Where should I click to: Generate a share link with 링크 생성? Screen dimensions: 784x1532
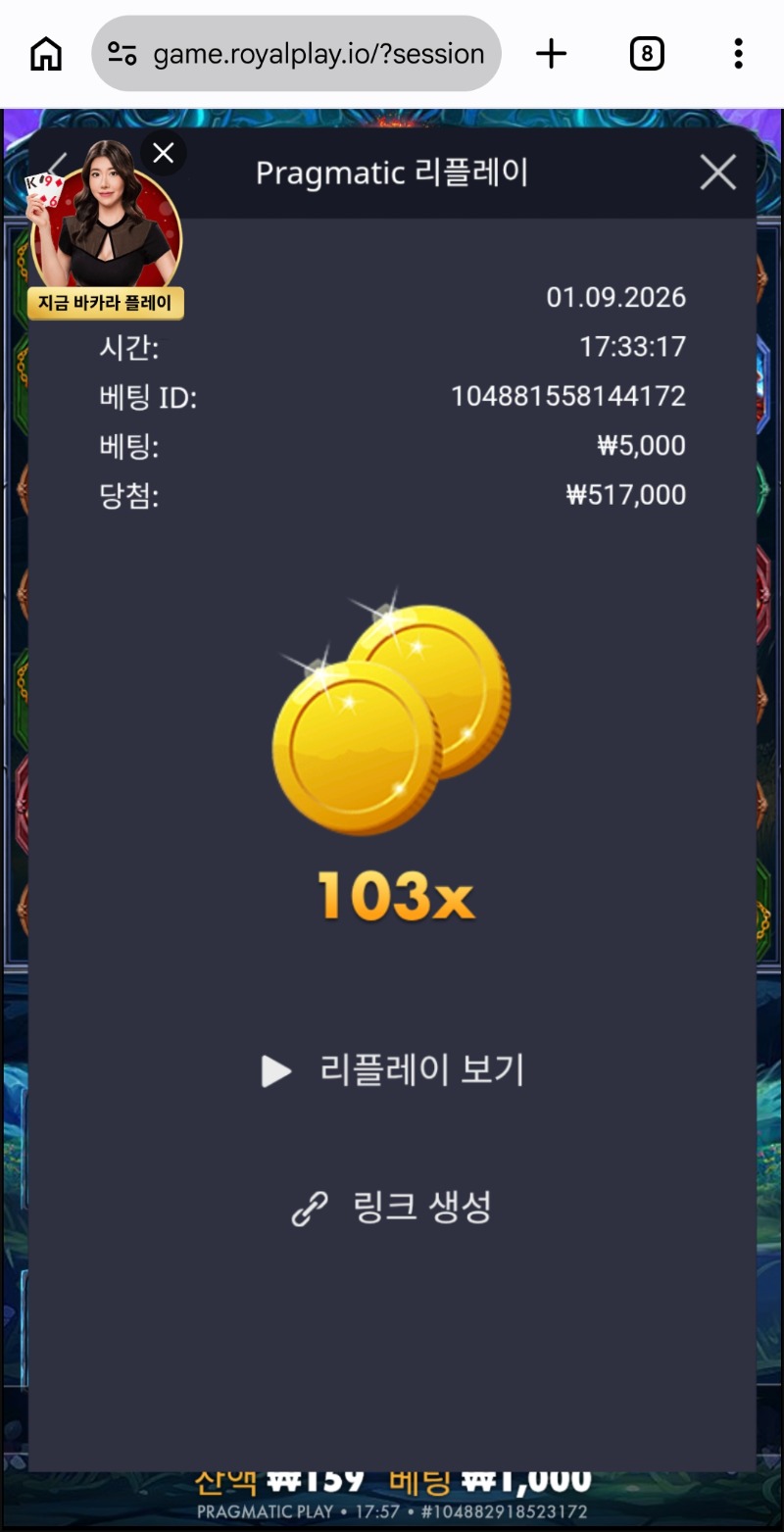click(392, 1208)
